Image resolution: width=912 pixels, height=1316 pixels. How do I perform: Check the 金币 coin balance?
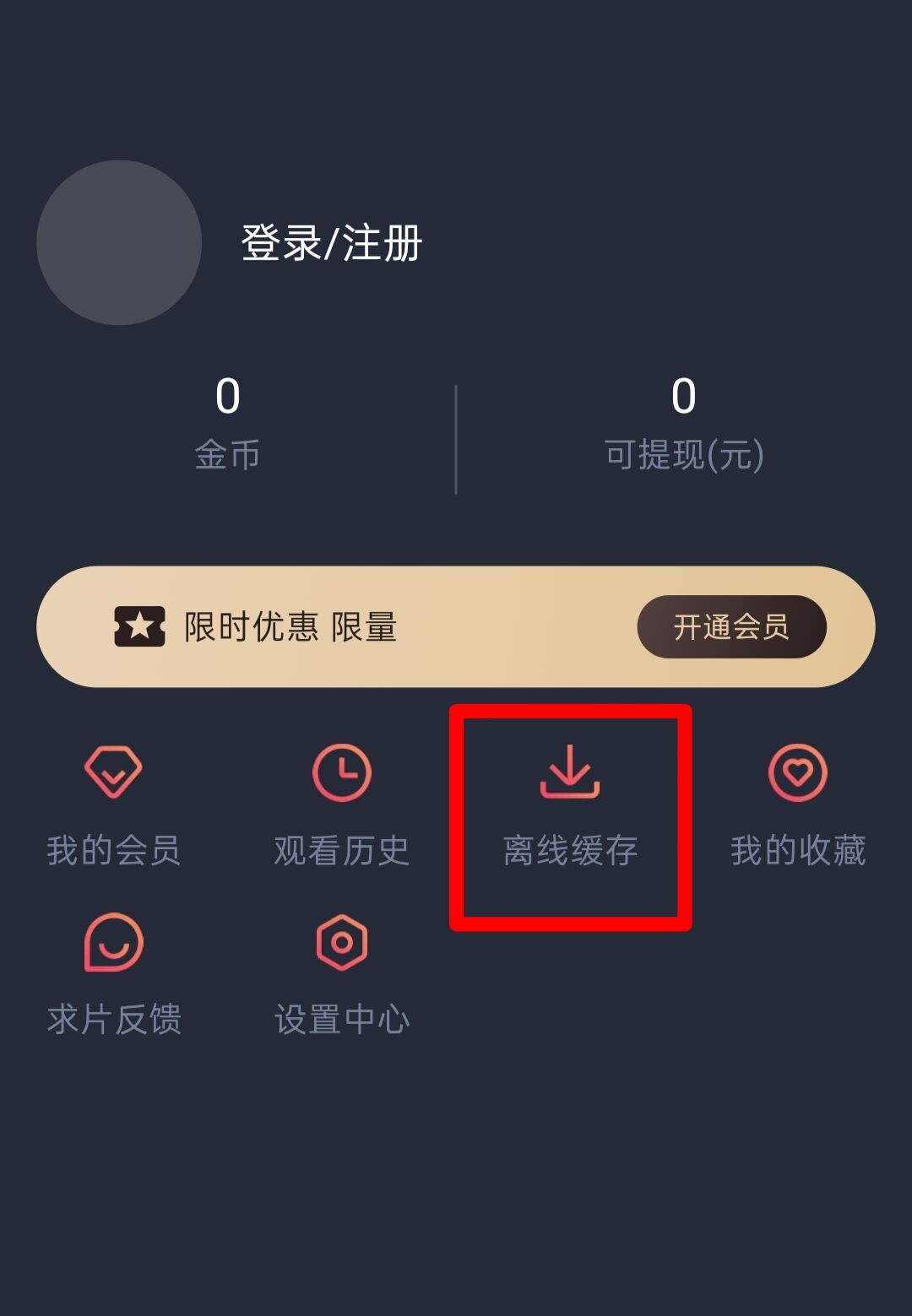[x=228, y=422]
